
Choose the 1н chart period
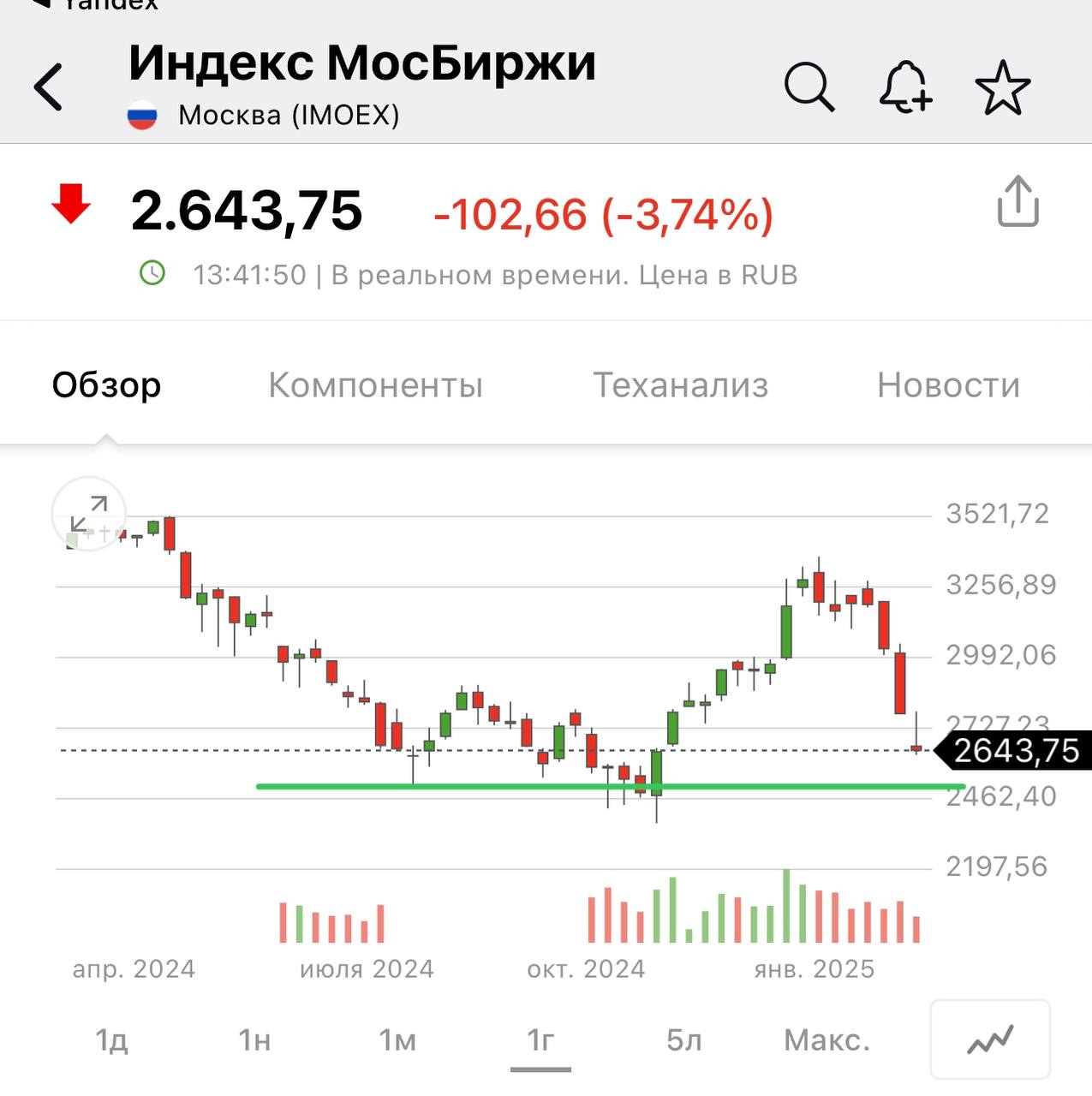(x=254, y=1040)
